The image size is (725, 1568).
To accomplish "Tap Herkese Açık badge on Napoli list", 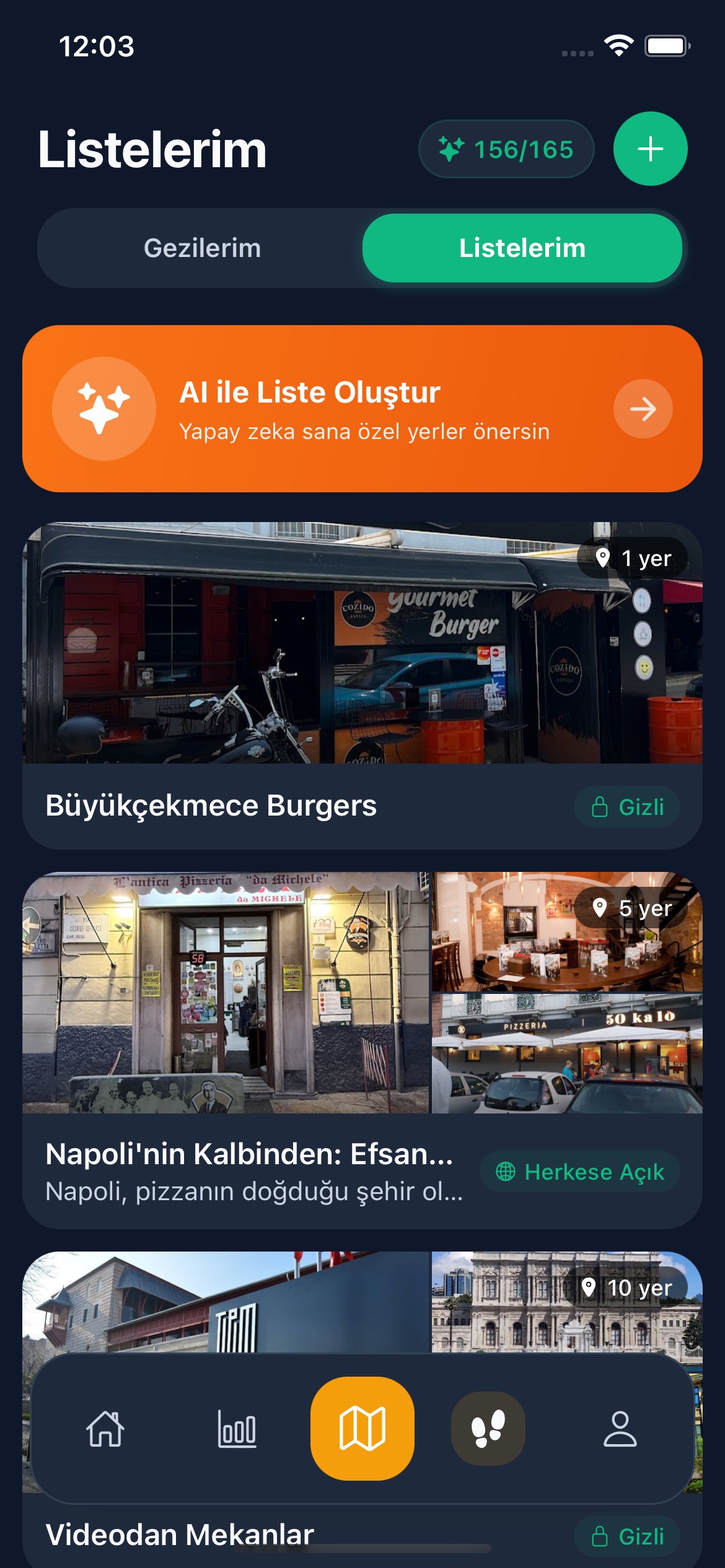I will [580, 1172].
